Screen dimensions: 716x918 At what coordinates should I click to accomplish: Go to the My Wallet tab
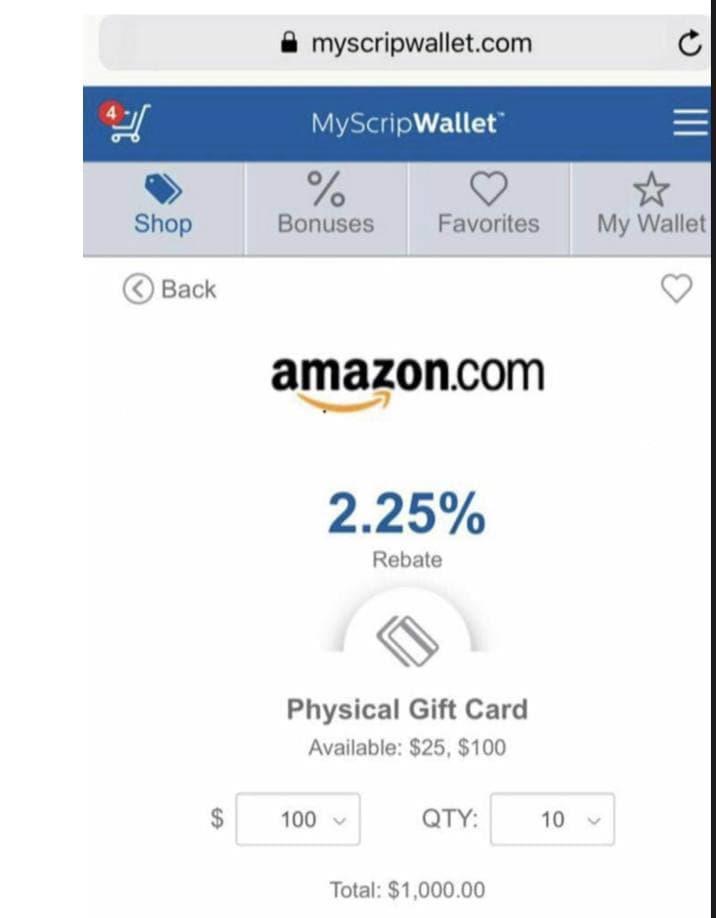(x=650, y=208)
